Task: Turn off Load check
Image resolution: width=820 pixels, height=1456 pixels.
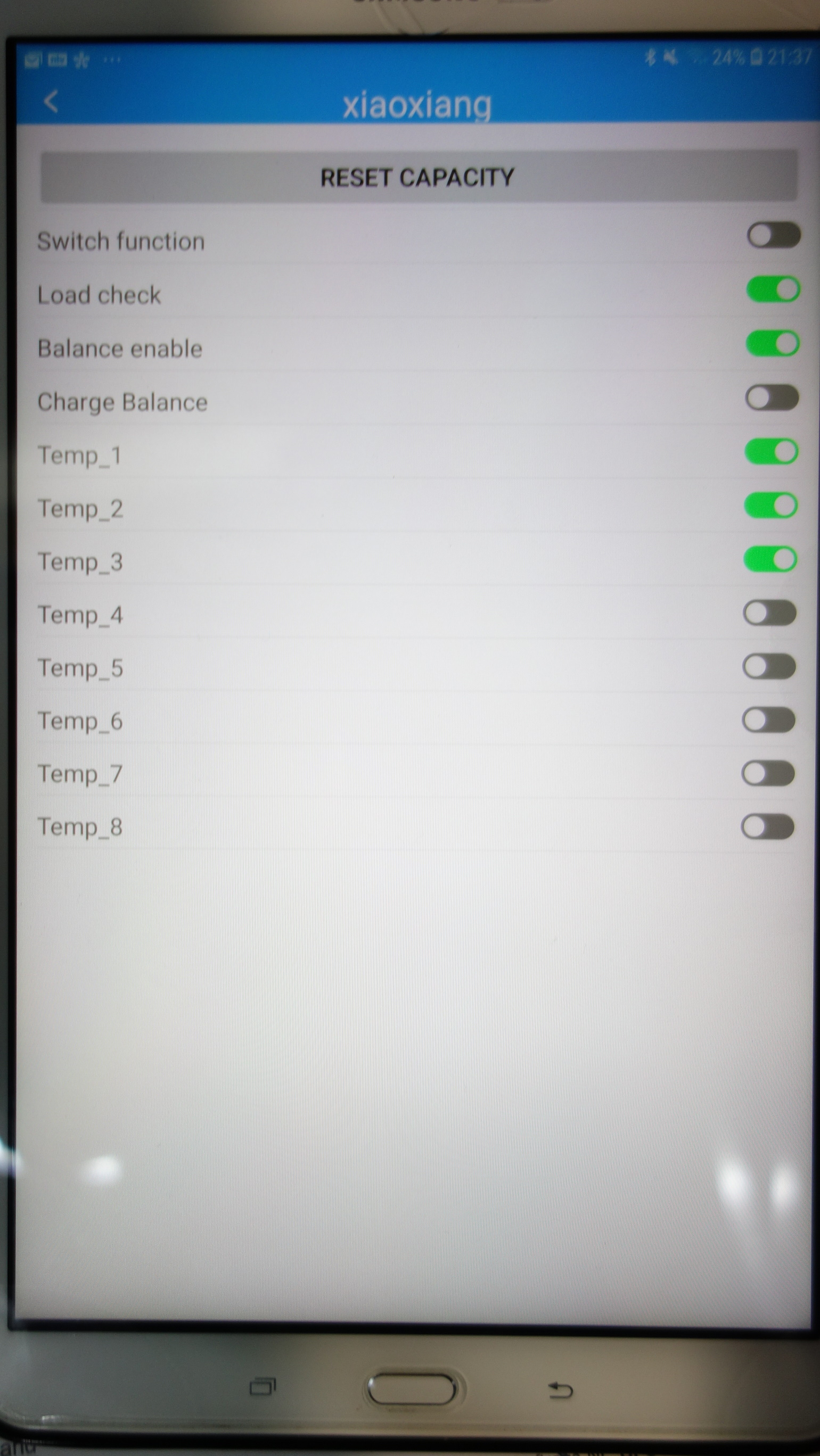Action: [773, 290]
